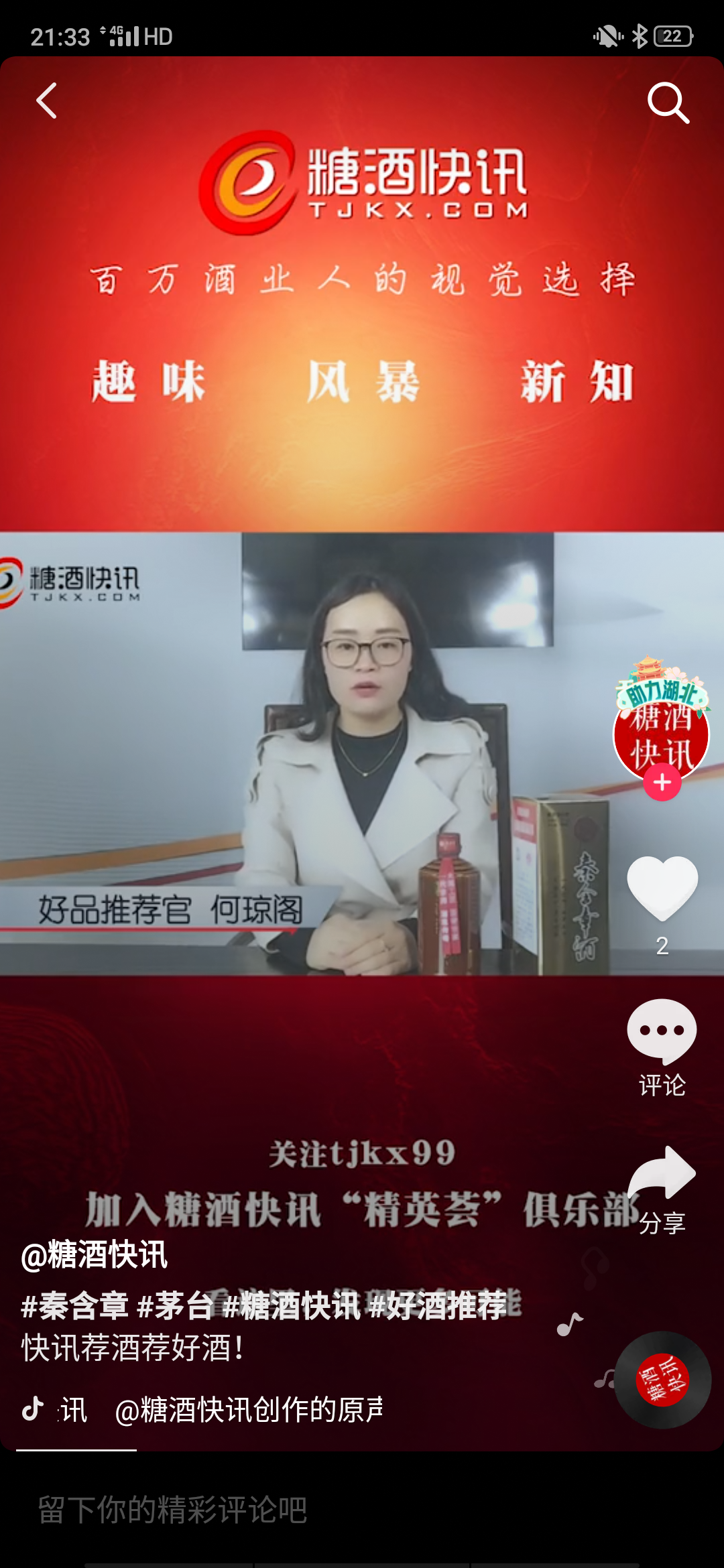Open the spinning music disc
724x1568 pixels.
pos(662,1379)
